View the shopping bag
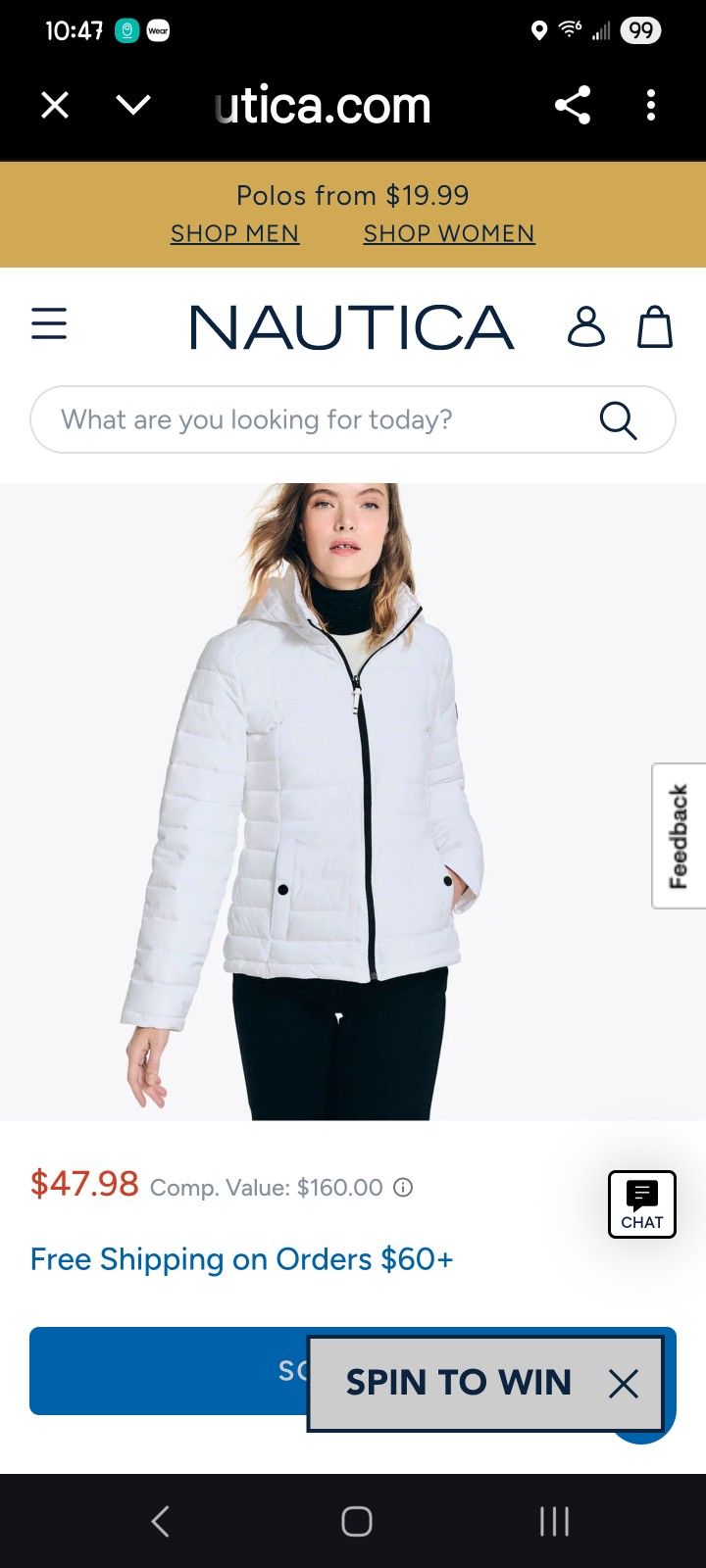Image resolution: width=706 pixels, height=1568 pixels. click(655, 326)
